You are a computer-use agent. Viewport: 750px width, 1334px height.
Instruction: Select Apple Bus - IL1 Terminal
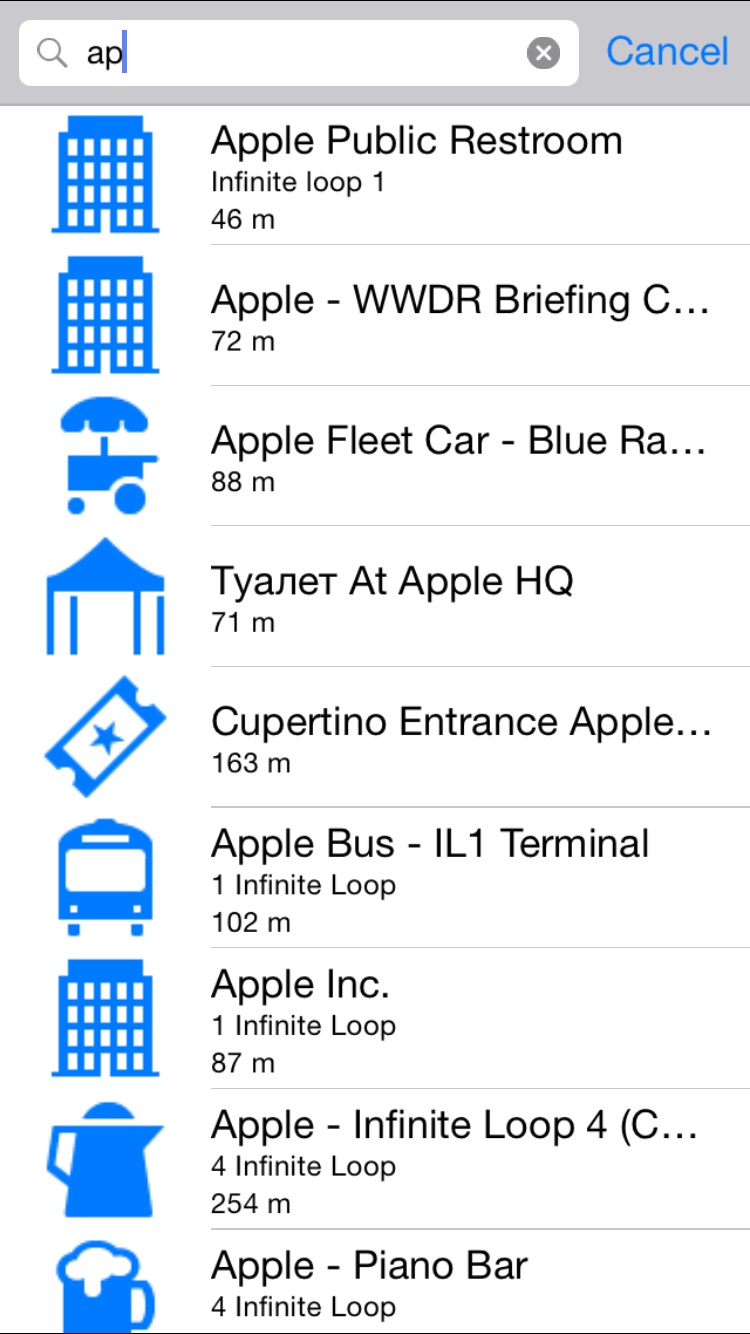[x=430, y=879]
